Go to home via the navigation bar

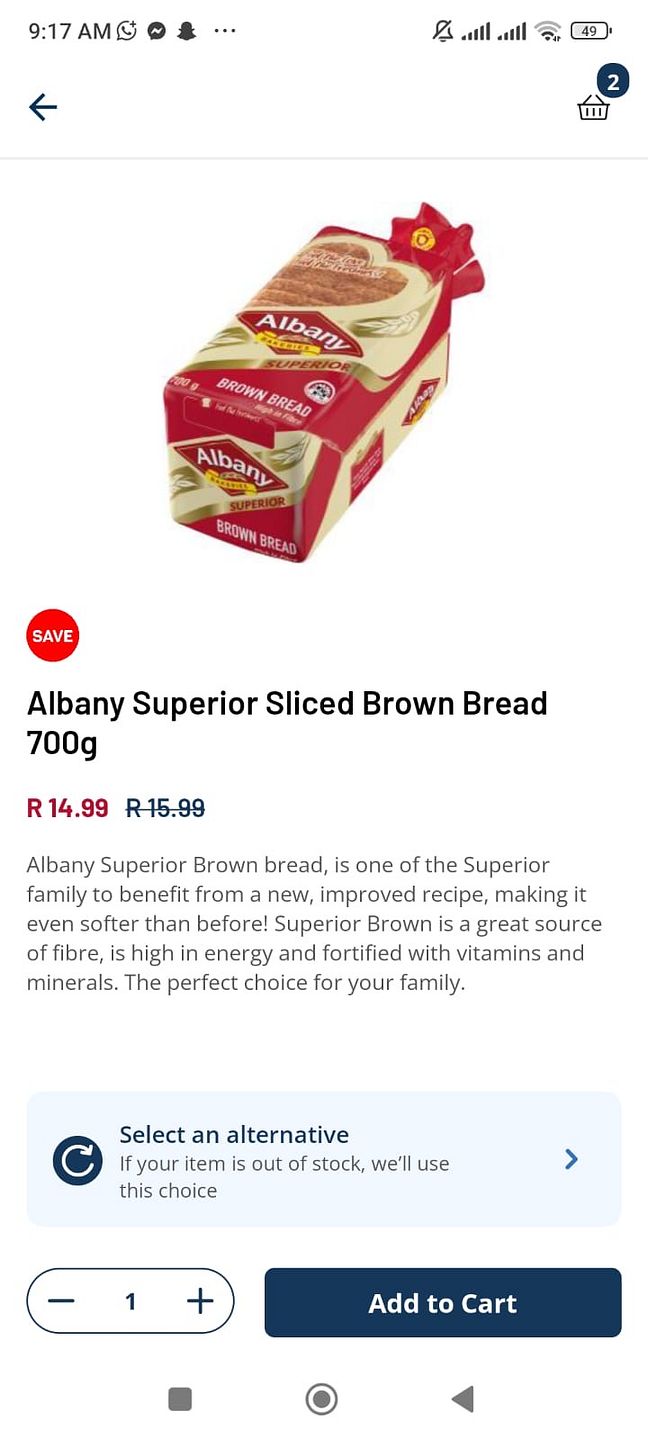pos(322,1398)
